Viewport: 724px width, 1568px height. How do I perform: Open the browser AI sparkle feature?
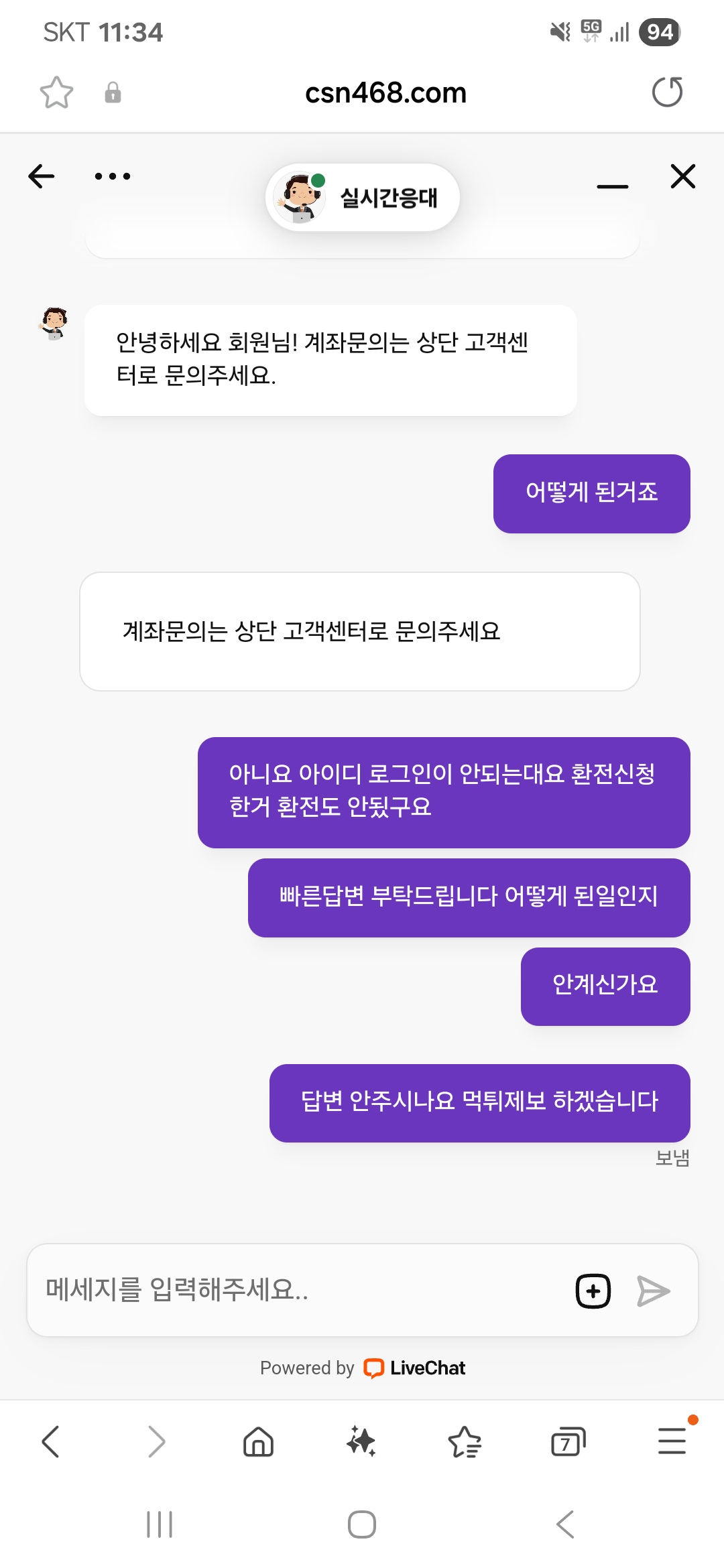[361, 1441]
